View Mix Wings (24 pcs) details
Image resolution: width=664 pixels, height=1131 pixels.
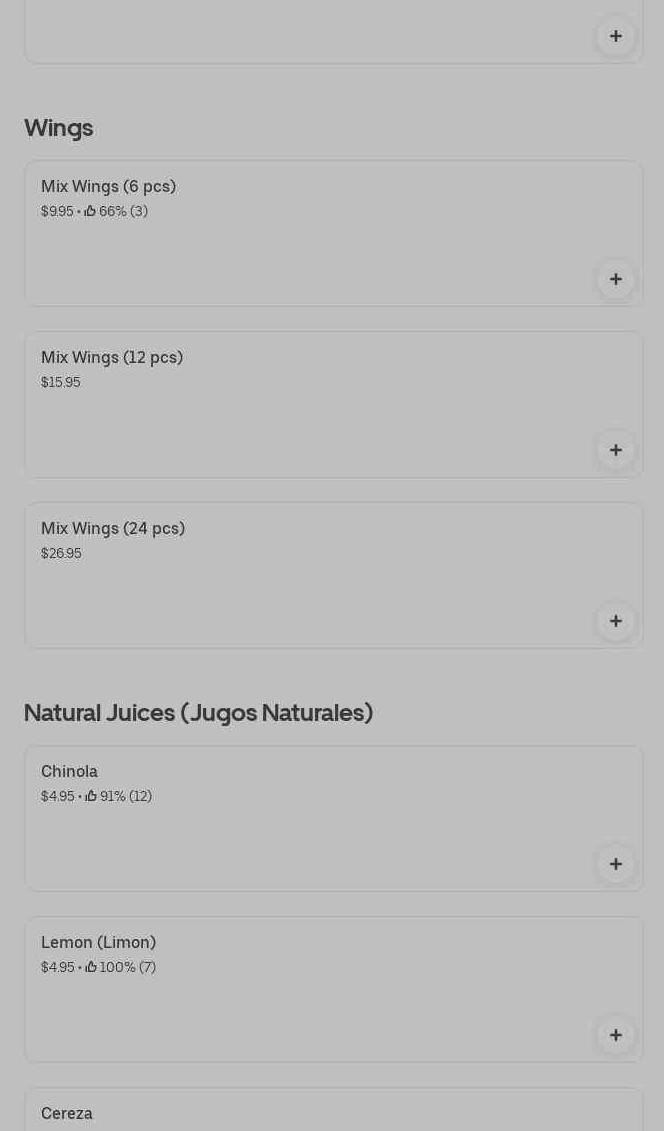[x=334, y=575]
